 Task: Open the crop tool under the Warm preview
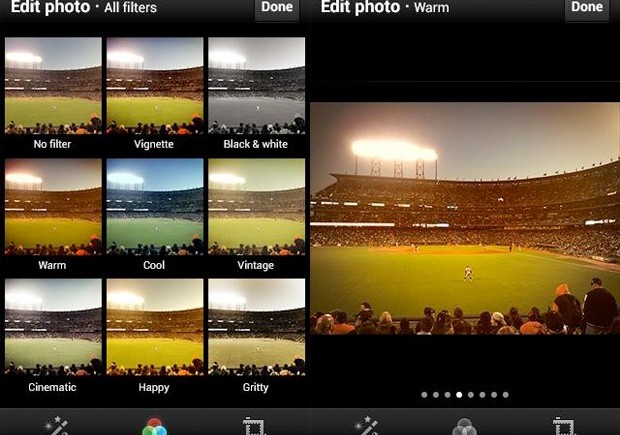(x=563, y=426)
